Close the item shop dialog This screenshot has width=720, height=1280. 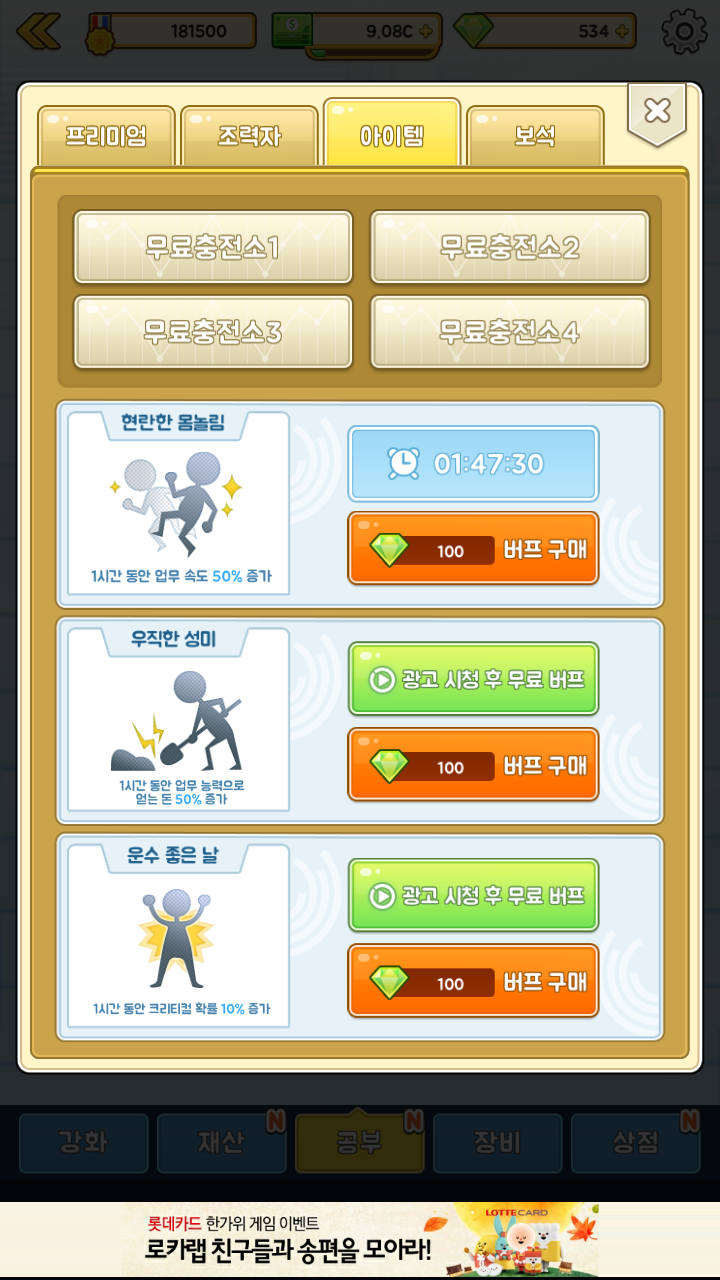(x=657, y=111)
